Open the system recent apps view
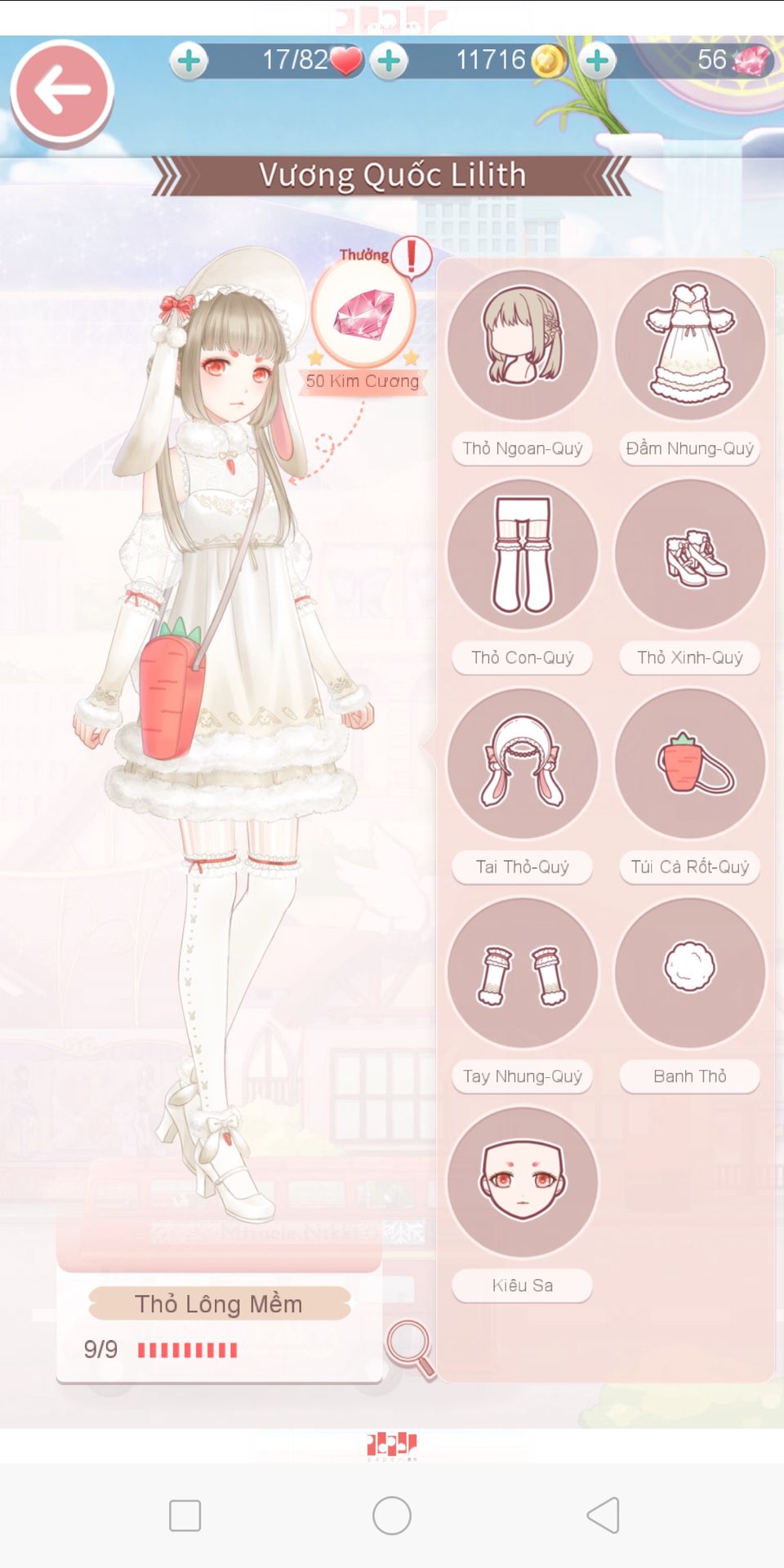 click(x=185, y=1516)
